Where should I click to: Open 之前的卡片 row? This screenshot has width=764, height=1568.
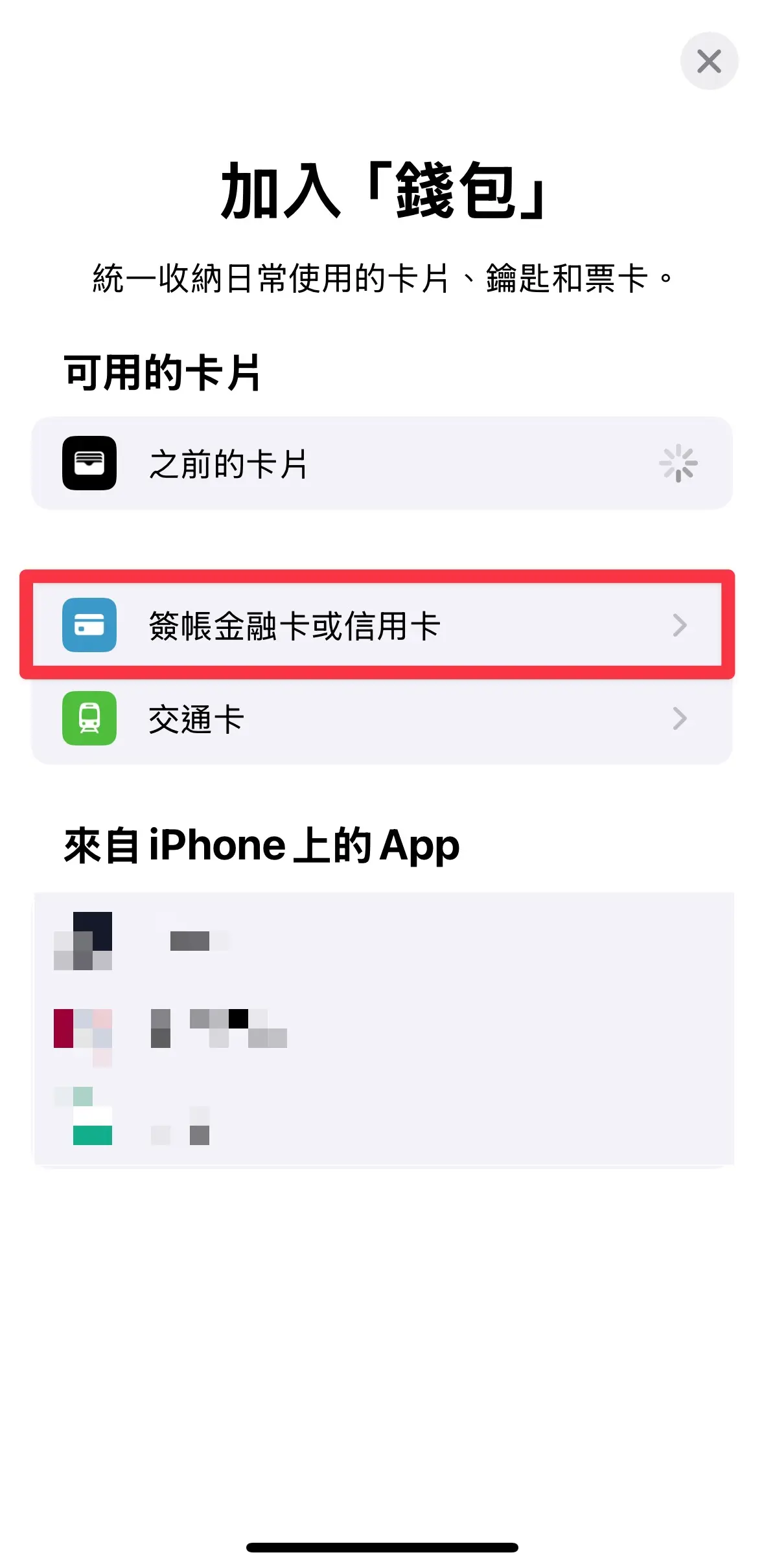[382, 464]
